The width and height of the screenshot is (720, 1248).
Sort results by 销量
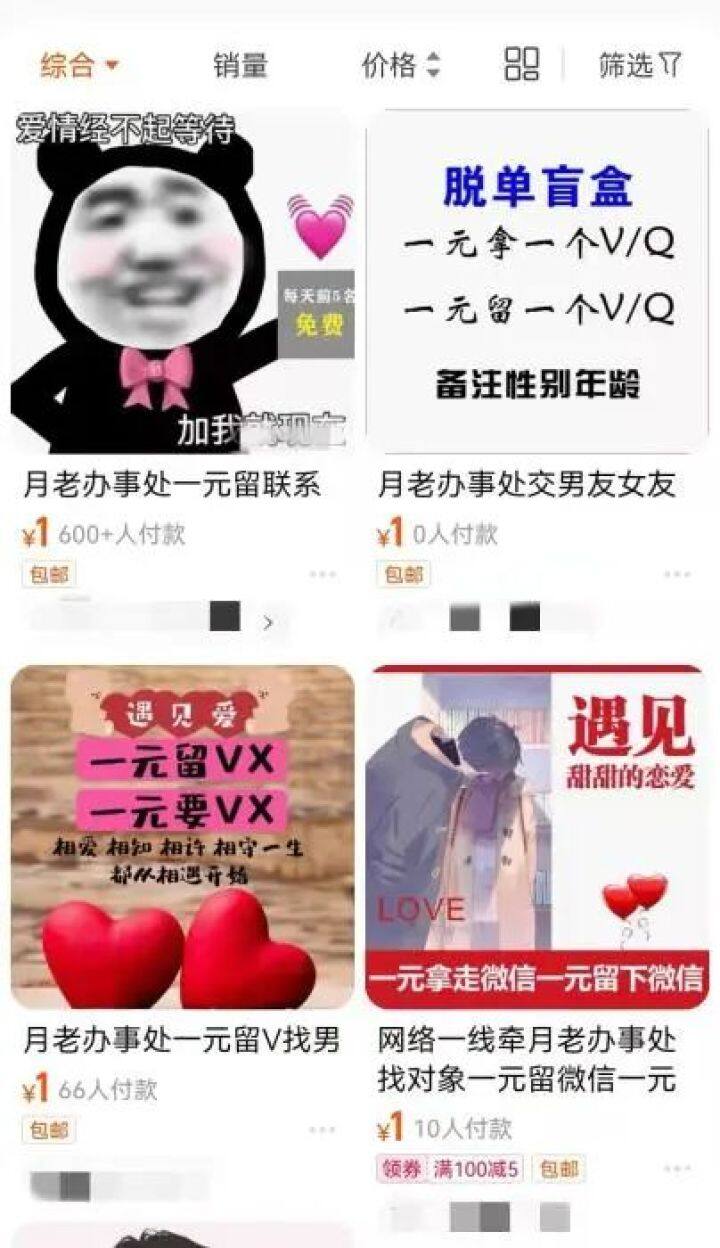pyautogui.click(x=240, y=66)
